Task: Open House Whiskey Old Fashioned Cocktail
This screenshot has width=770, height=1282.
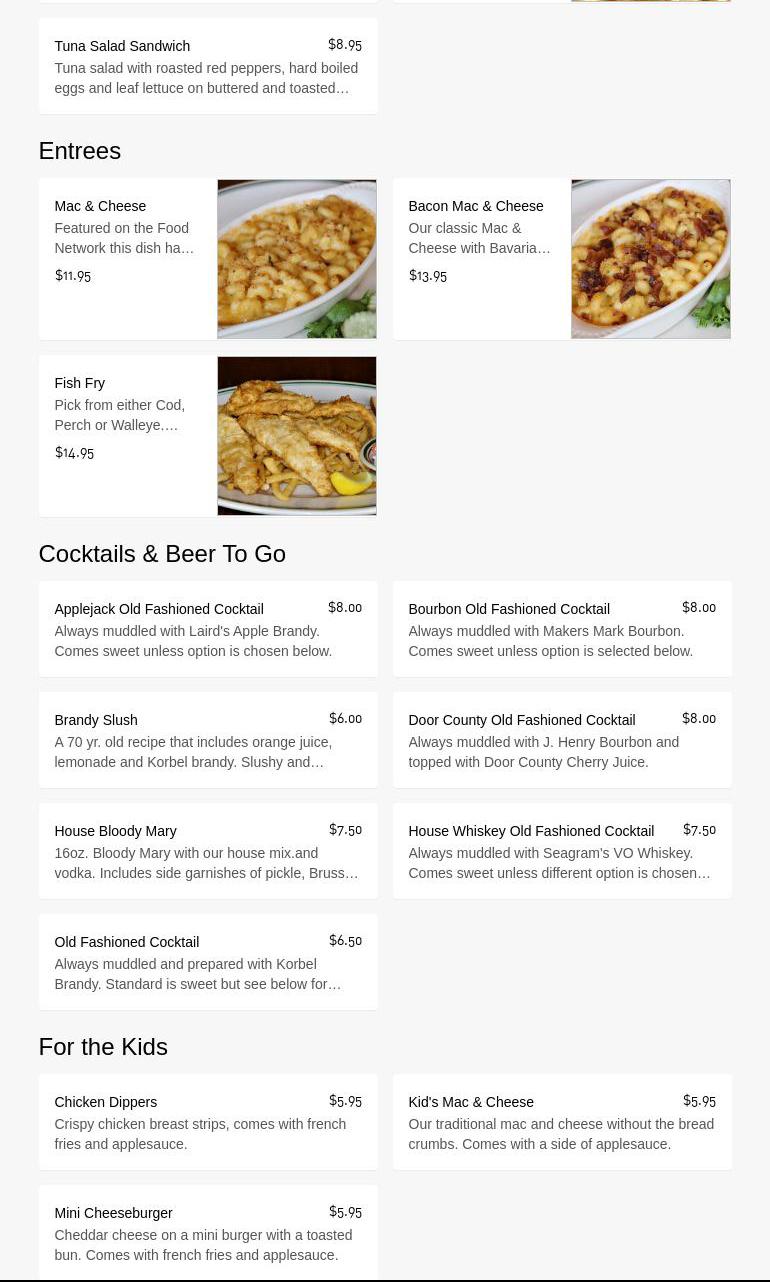Action: point(561,851)
